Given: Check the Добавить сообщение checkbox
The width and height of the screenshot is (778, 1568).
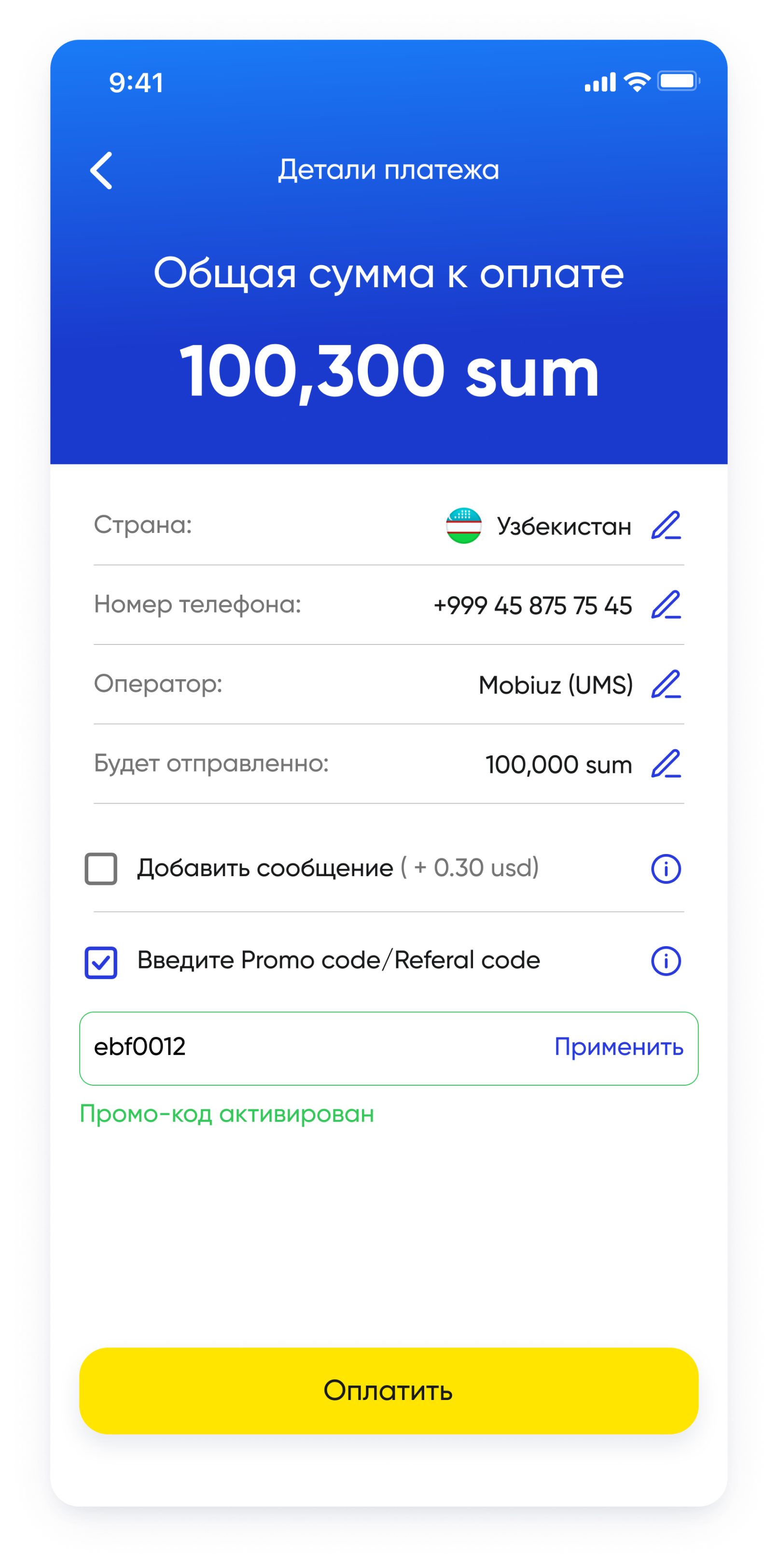Looking at the screenshot, I should point(101,868).
